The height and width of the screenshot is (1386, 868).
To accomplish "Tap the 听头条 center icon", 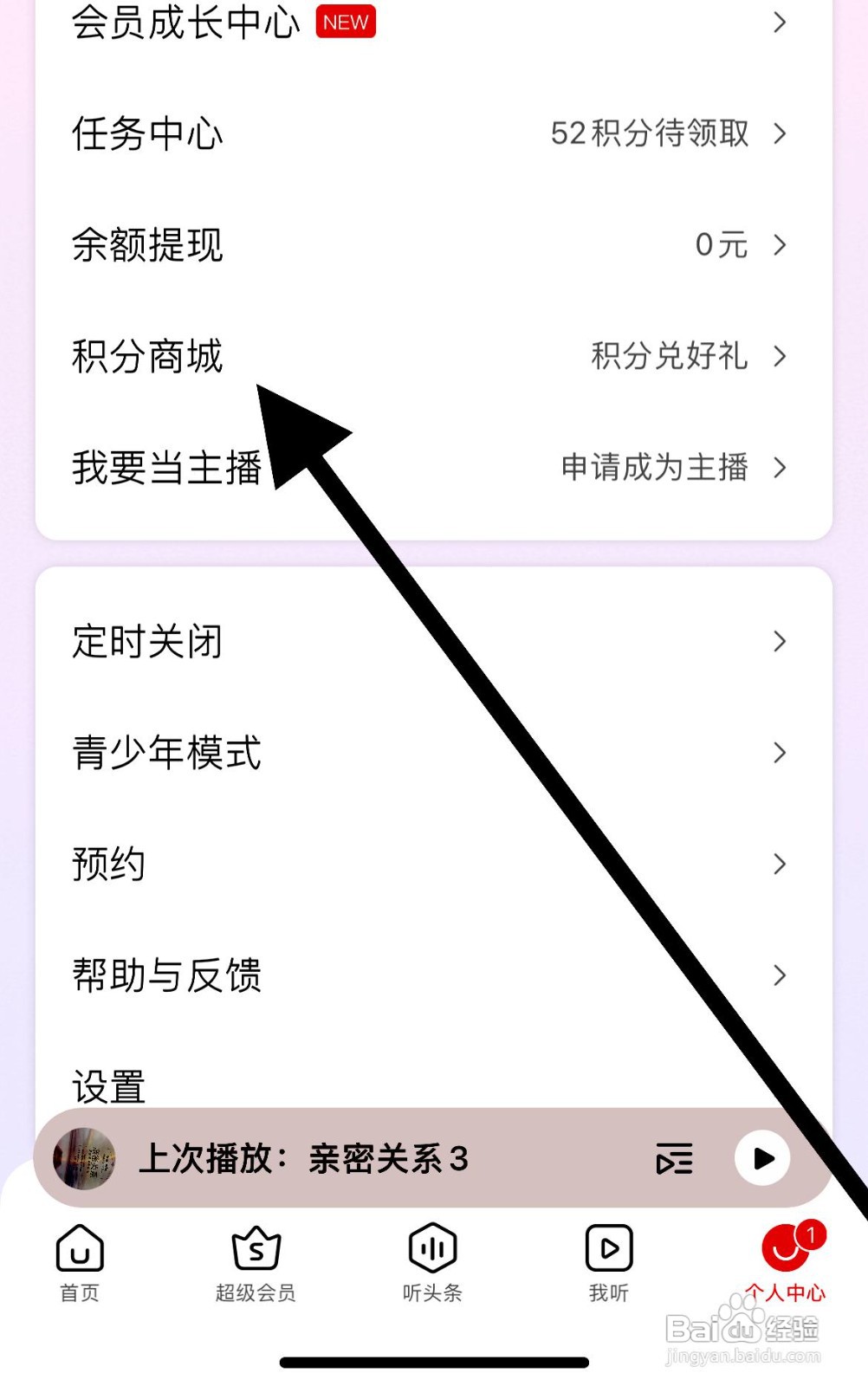I will tap(432, 1247).
